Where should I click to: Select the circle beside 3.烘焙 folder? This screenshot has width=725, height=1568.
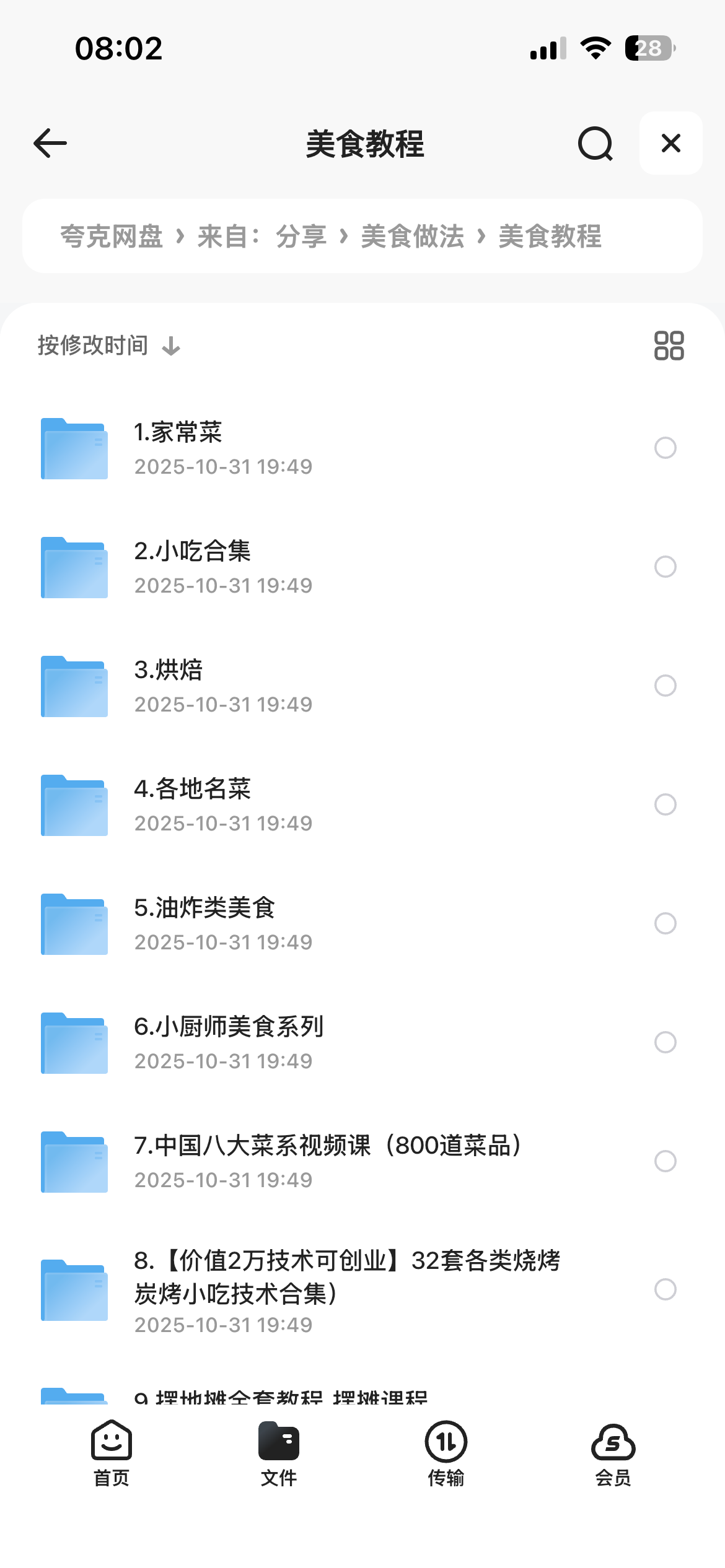[x=666, y=686]
